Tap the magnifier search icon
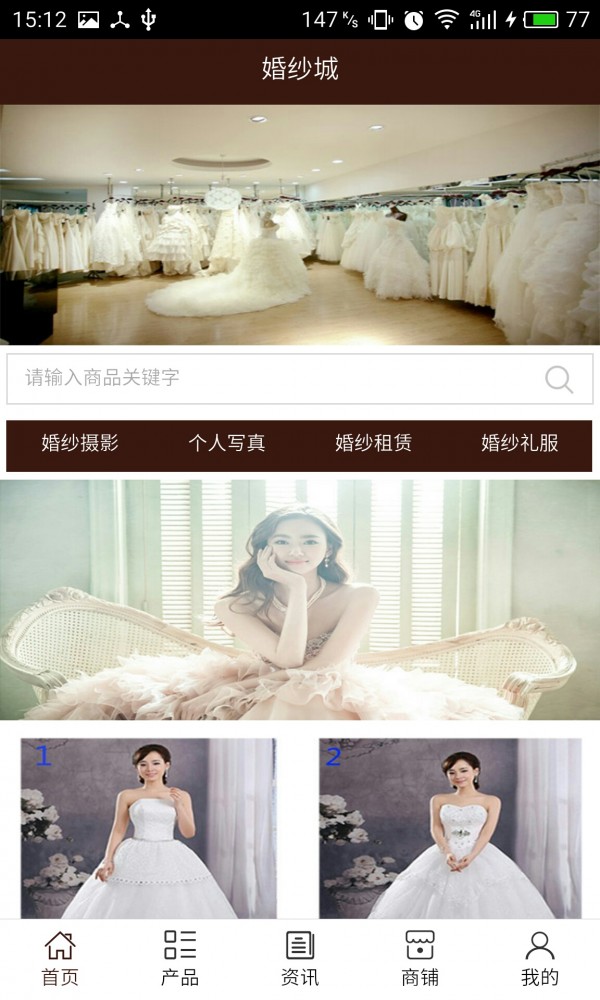The image size is (600, 1000). (559, 379)
